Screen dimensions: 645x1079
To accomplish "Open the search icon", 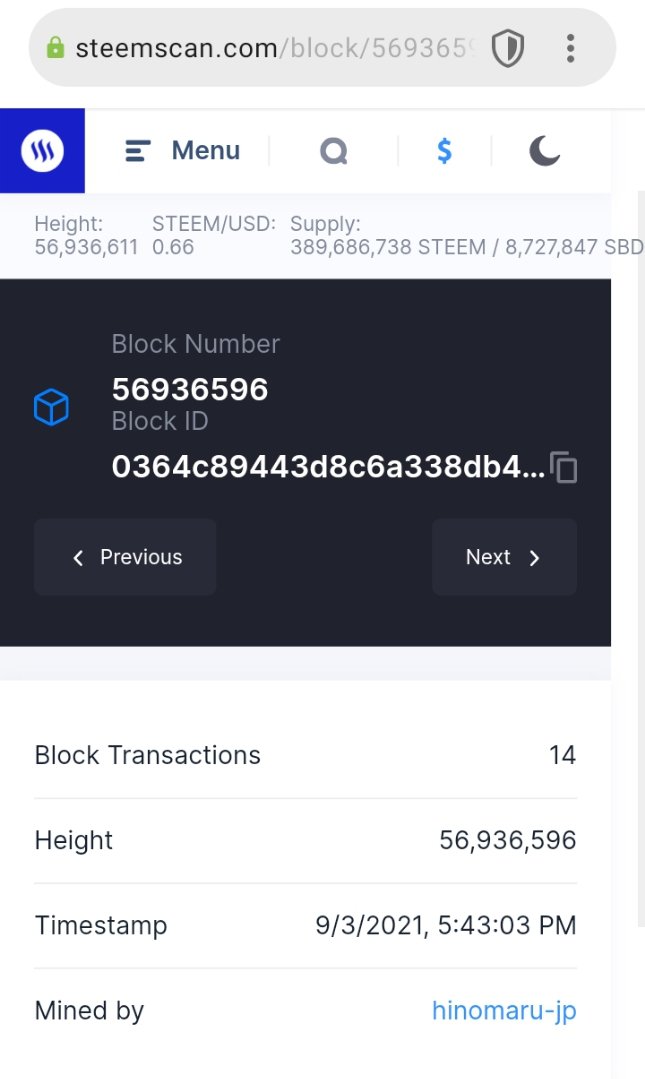I will [x=334, y=151].
